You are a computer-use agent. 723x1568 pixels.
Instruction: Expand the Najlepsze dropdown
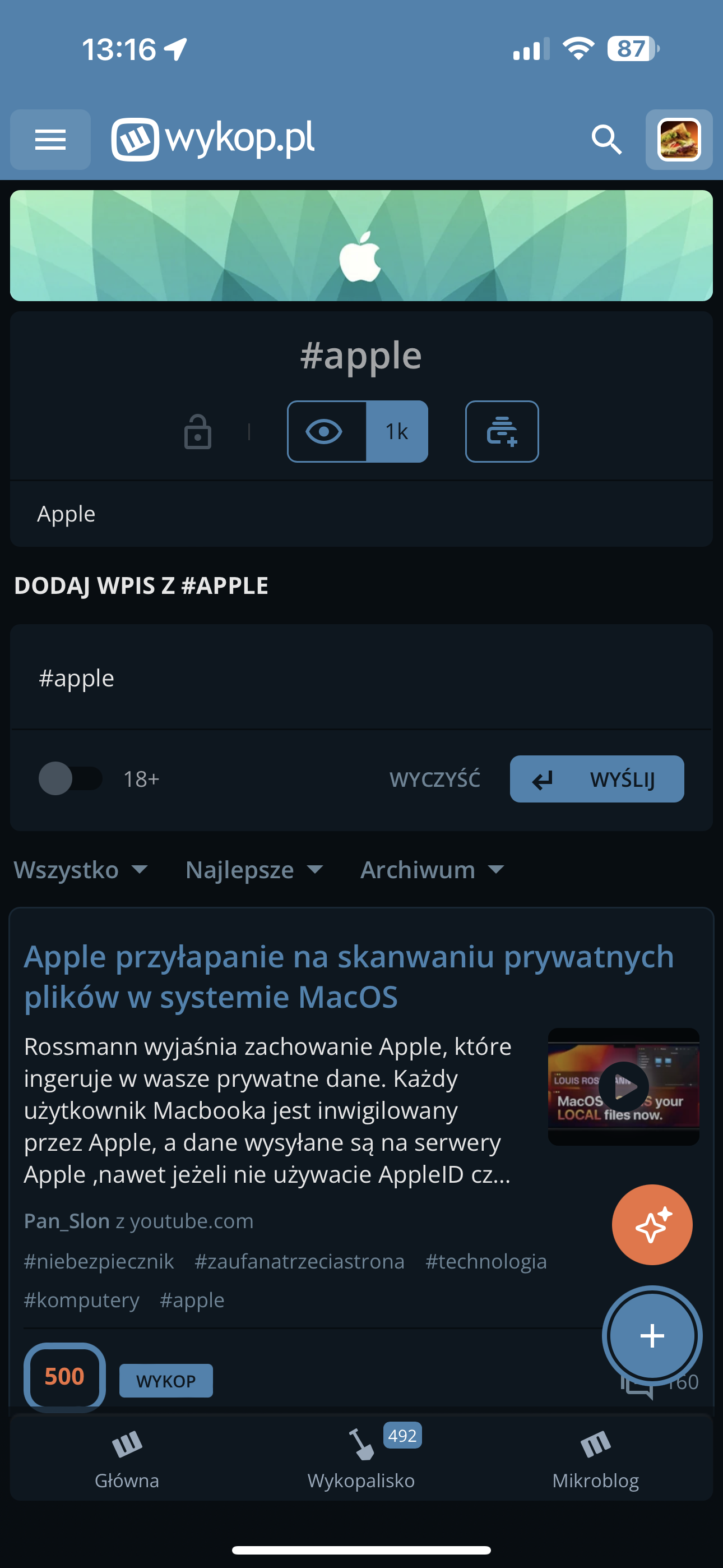pos(254,870)
